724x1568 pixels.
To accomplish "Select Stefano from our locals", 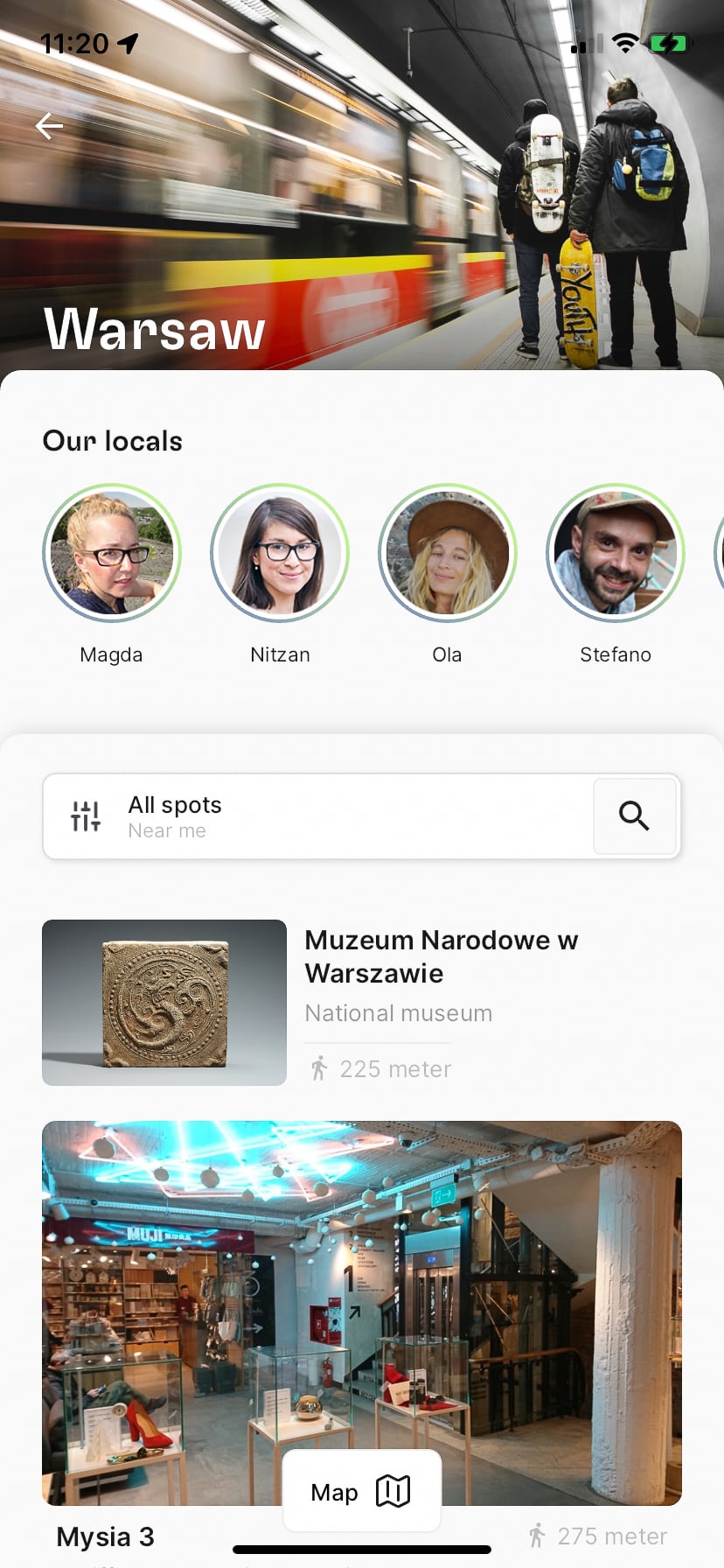I will (x=616, y=553).
